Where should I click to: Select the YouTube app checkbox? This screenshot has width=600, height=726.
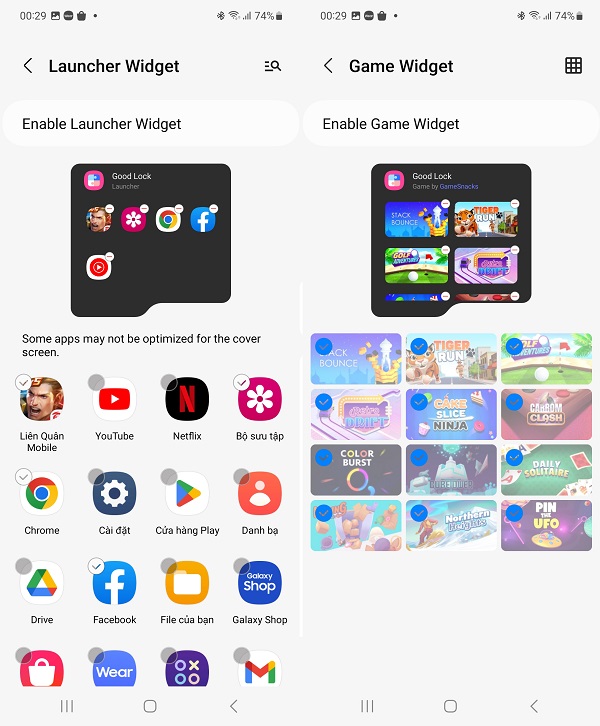coord(114,400)
